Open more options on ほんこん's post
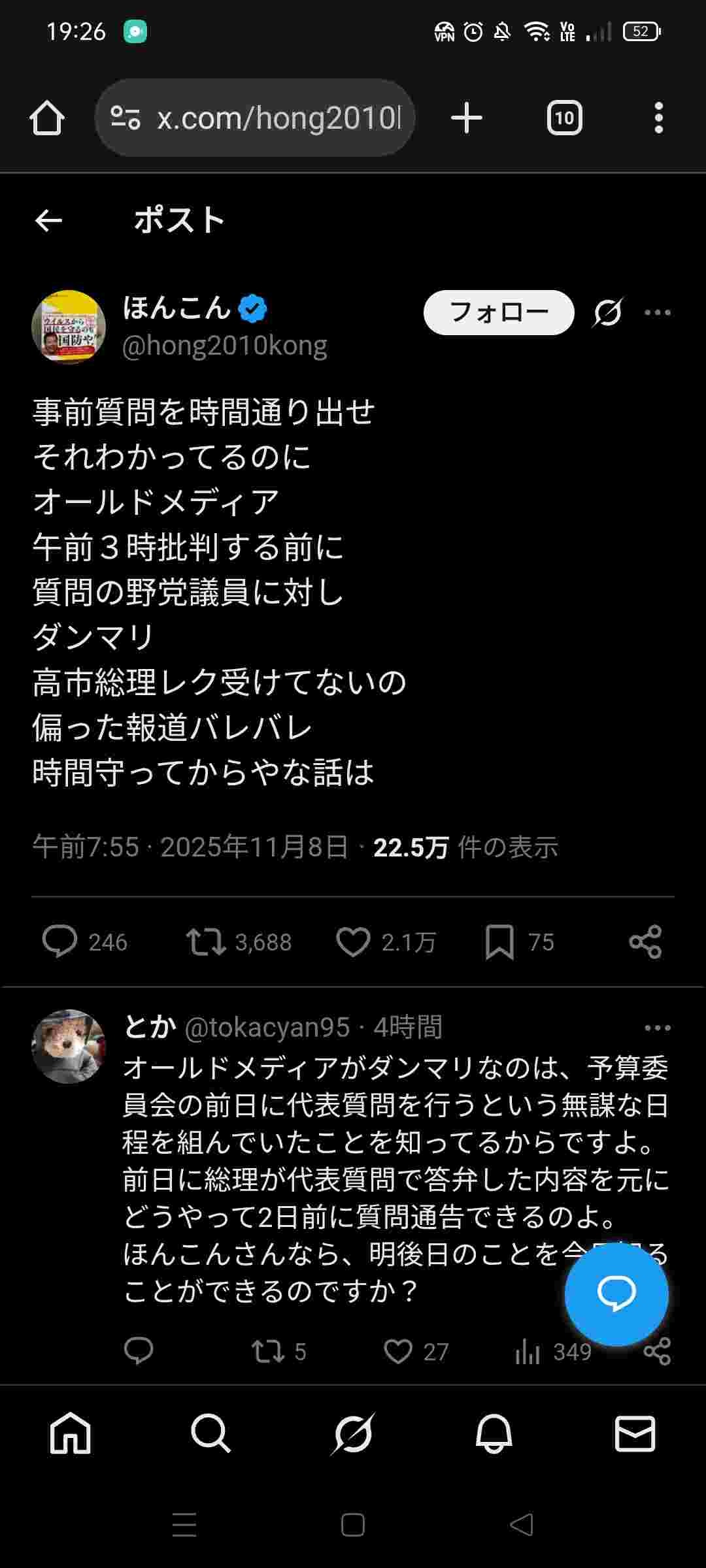The height and width of the screenshot is (1568, 706). [x=657, y=312]
